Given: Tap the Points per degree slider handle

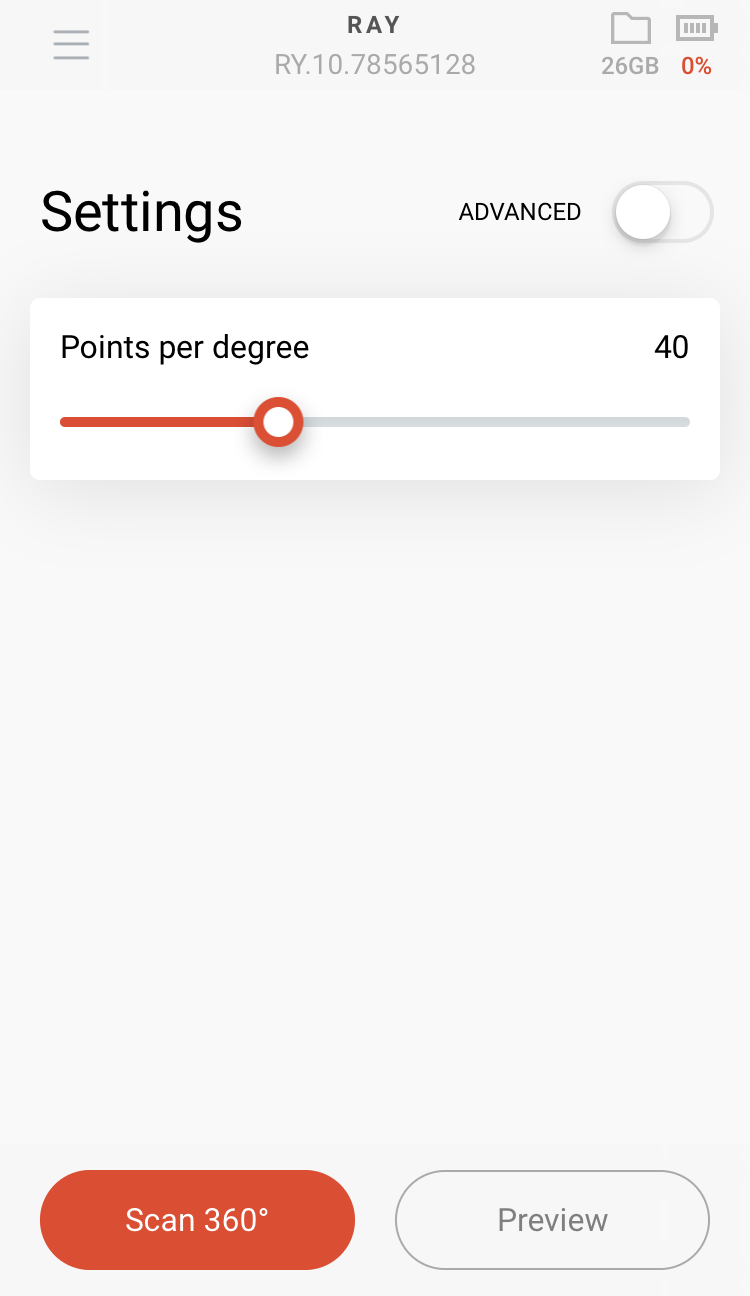Looking at the screenshot, I should click(x=278, y=422).
